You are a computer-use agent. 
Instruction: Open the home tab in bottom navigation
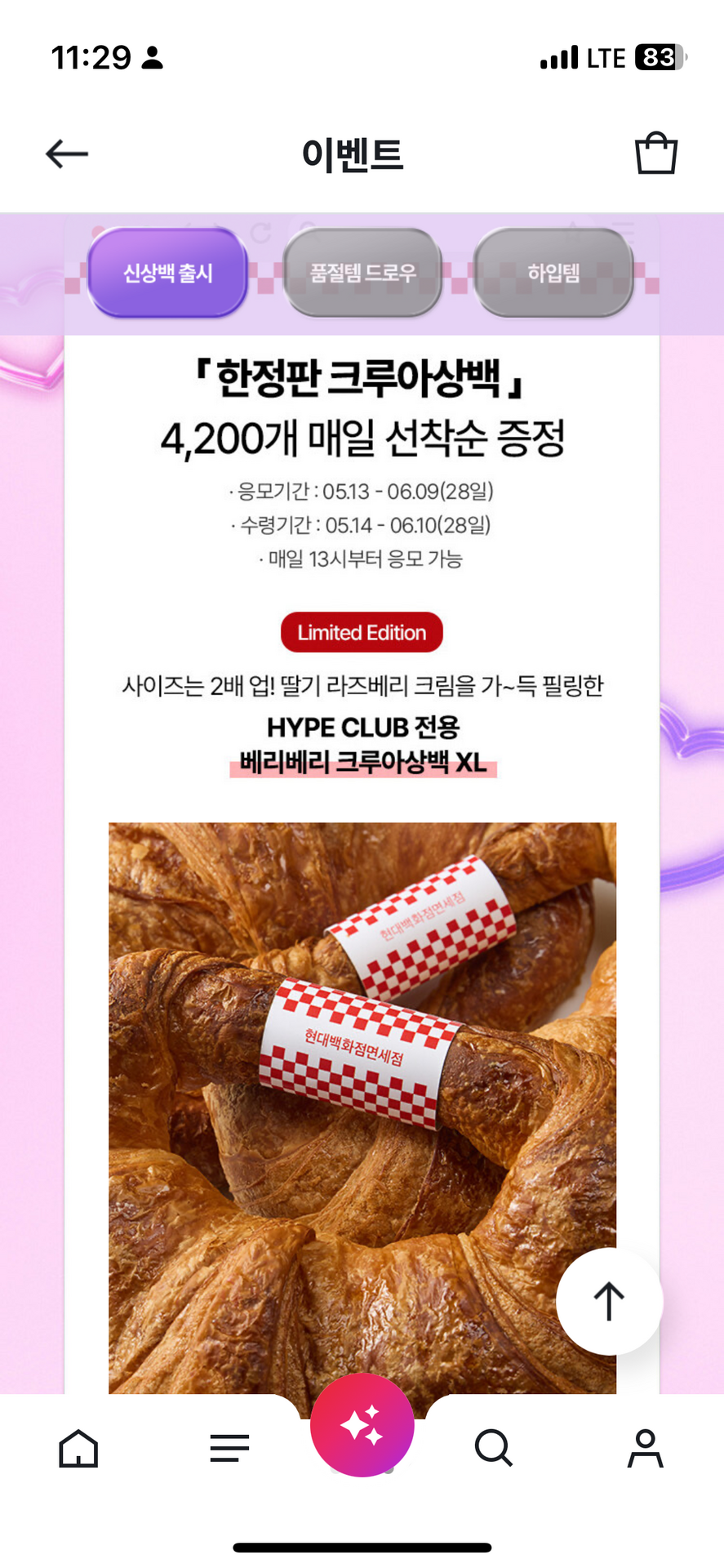coord(78,1449)
